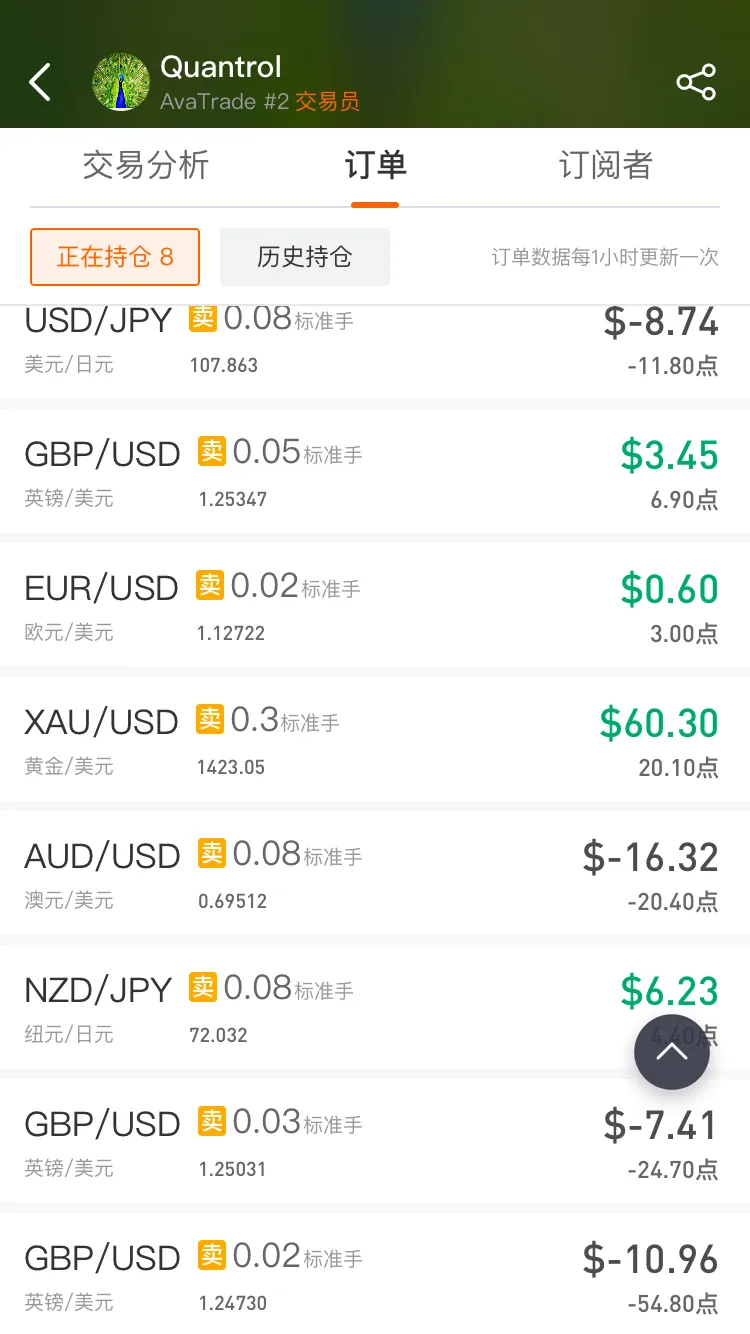Open the AUD/USD order at 0.69512
Viewport: 750px width, 1334px height.
tap(375, 872)
